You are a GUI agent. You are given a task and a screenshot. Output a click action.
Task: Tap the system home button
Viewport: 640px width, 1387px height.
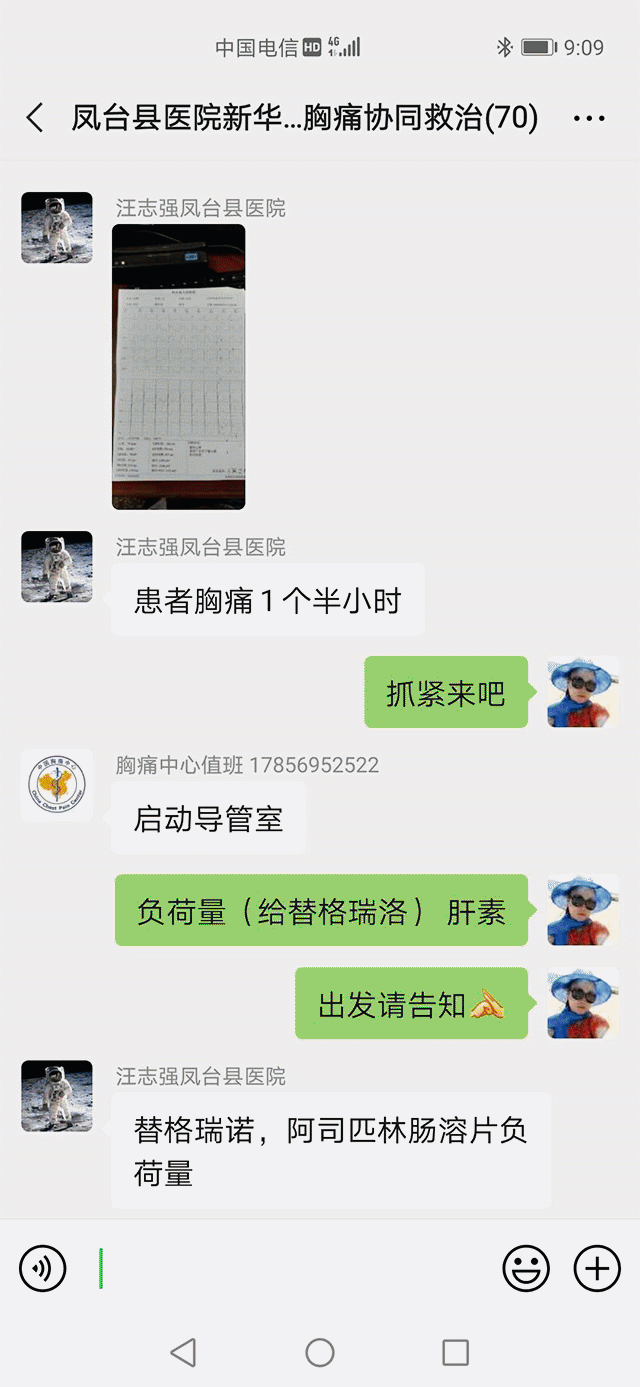tap(320, 1353)
